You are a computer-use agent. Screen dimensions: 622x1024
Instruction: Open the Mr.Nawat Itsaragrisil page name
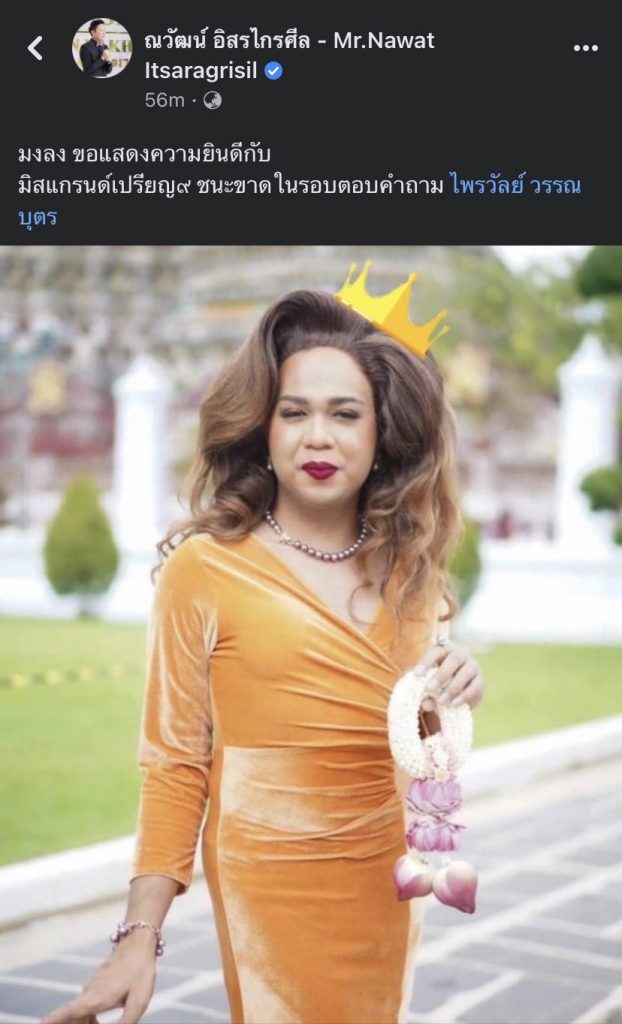tap(288, 41)
